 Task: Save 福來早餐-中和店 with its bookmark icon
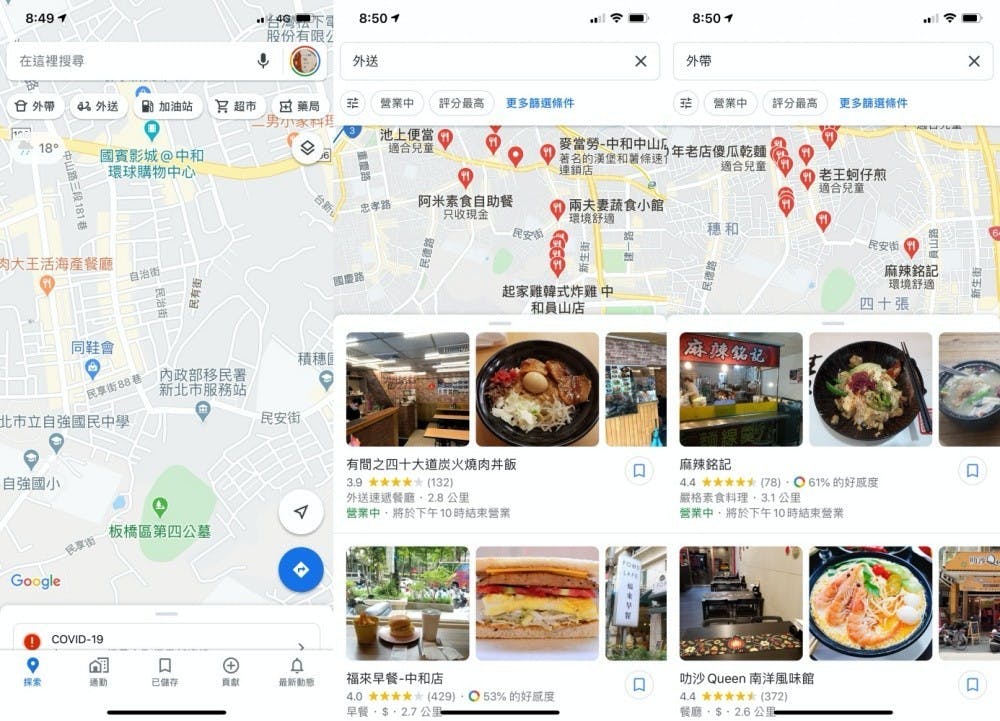[639, 685]
